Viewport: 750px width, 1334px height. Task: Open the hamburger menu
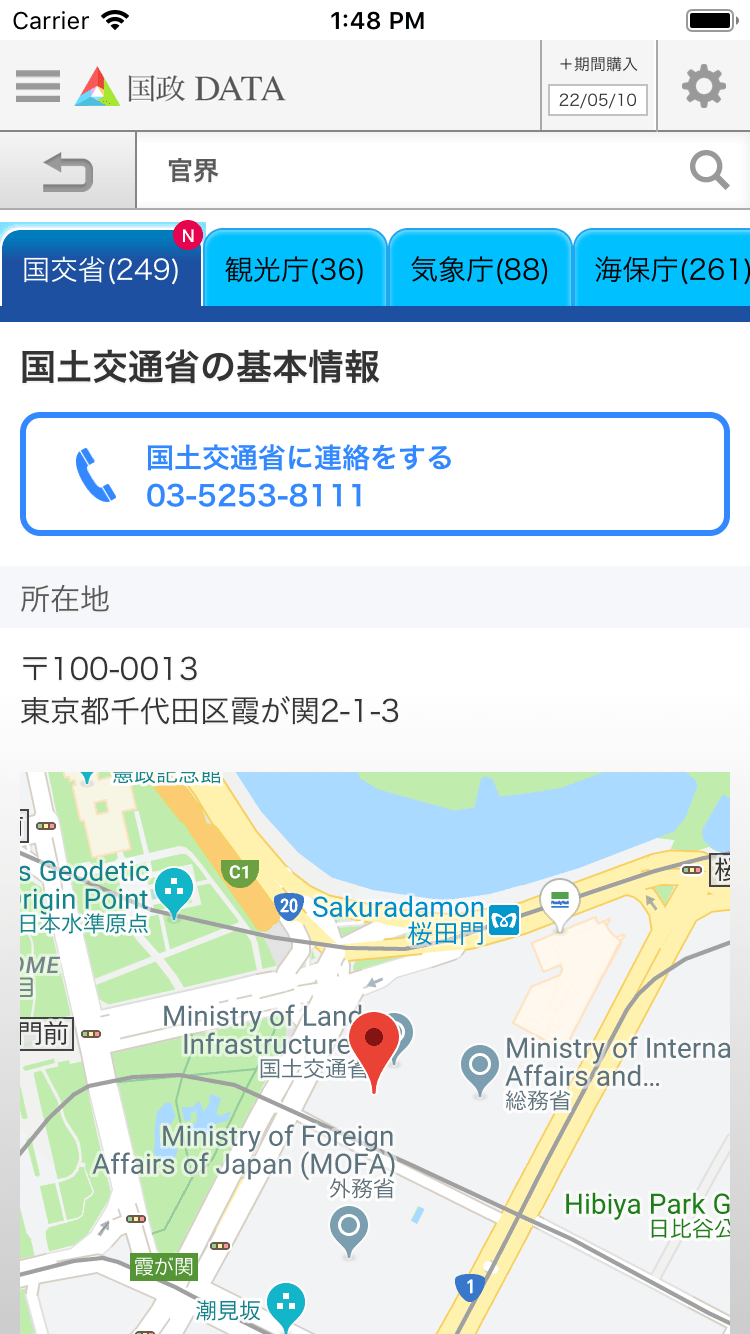[38, 87]
